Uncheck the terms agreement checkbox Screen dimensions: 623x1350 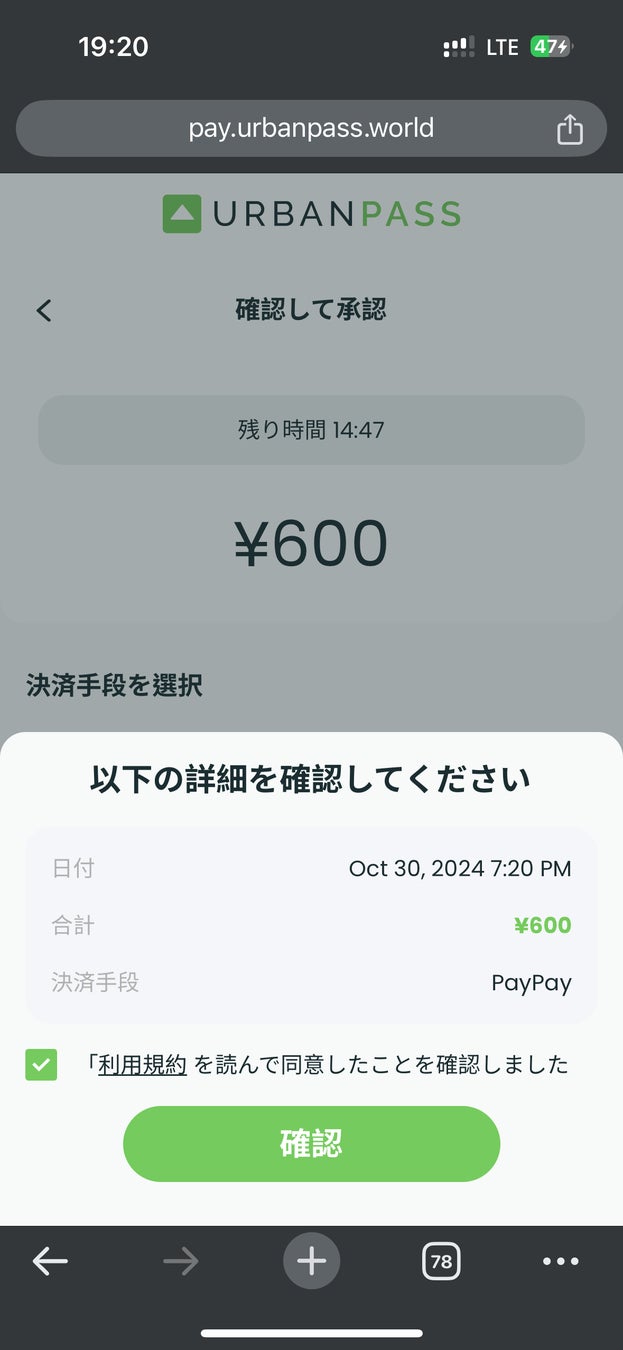coord(41,1065)
